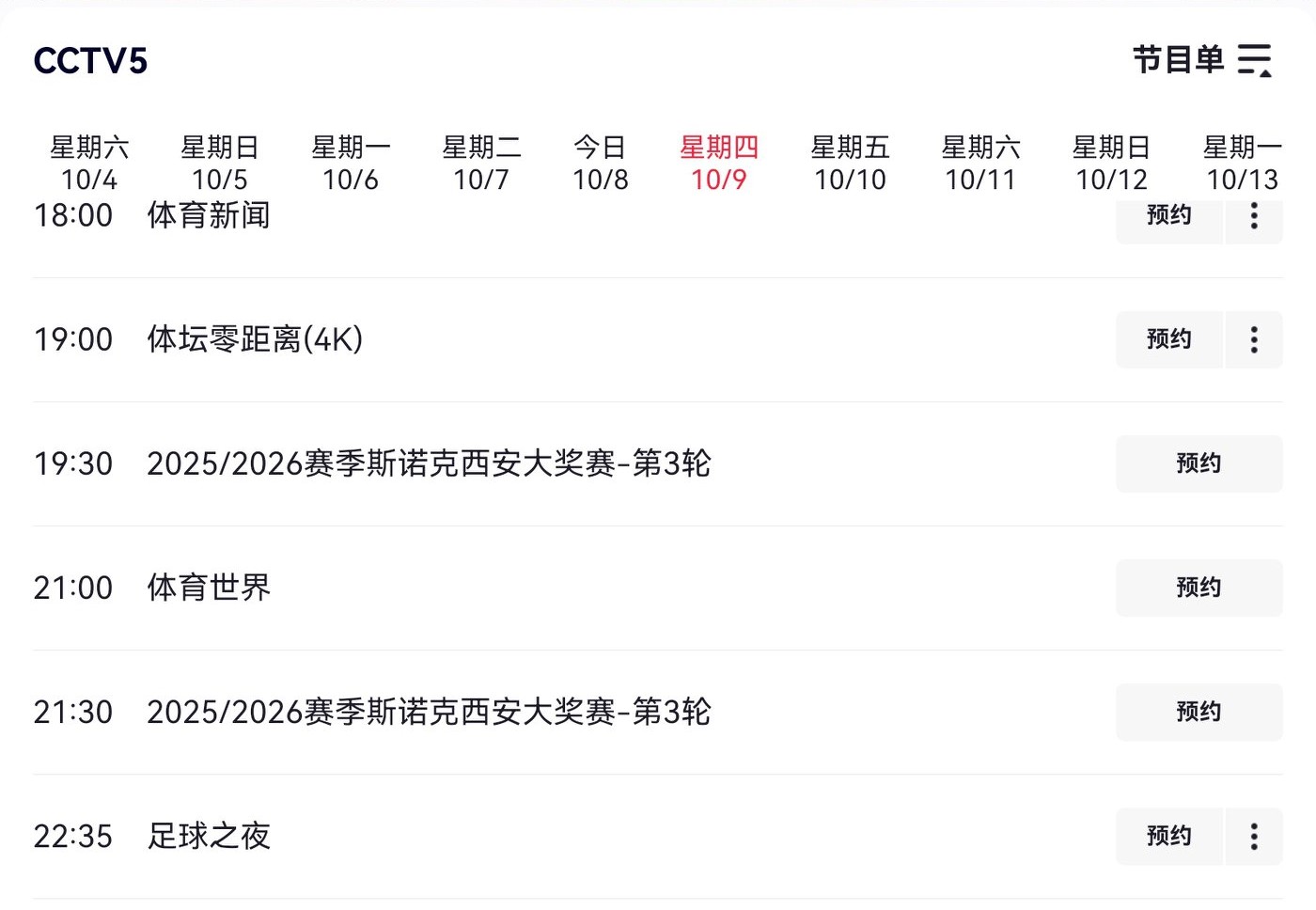Image resolution: width=1316 pixels, height=910 pixels.
Task: Switch to 星期六 10/4 schedule
Action: (x=89, y=163)
